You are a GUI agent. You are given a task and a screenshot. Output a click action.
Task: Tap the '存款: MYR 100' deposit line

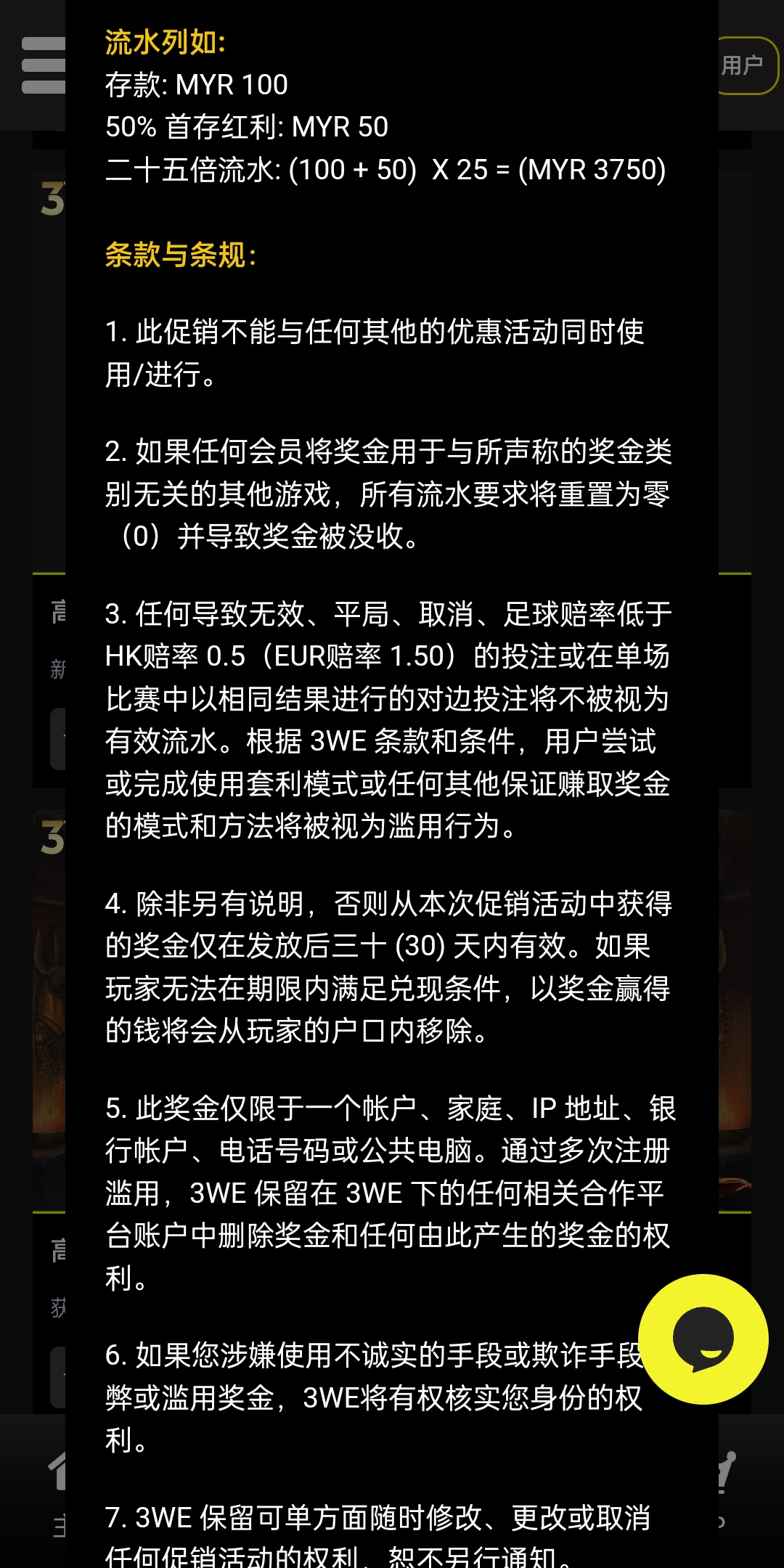pos(197,84)
